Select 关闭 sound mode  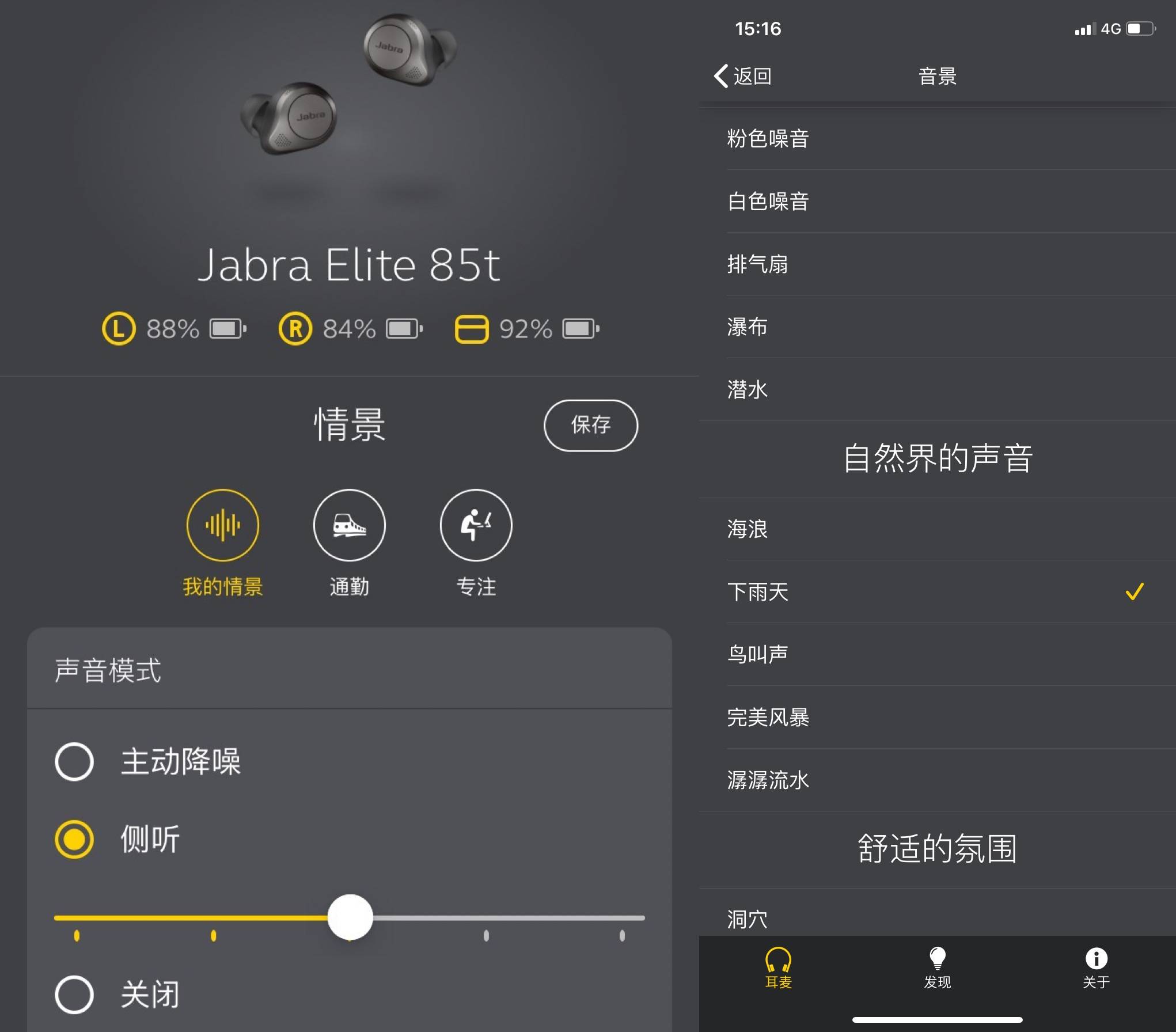(74, 995)
